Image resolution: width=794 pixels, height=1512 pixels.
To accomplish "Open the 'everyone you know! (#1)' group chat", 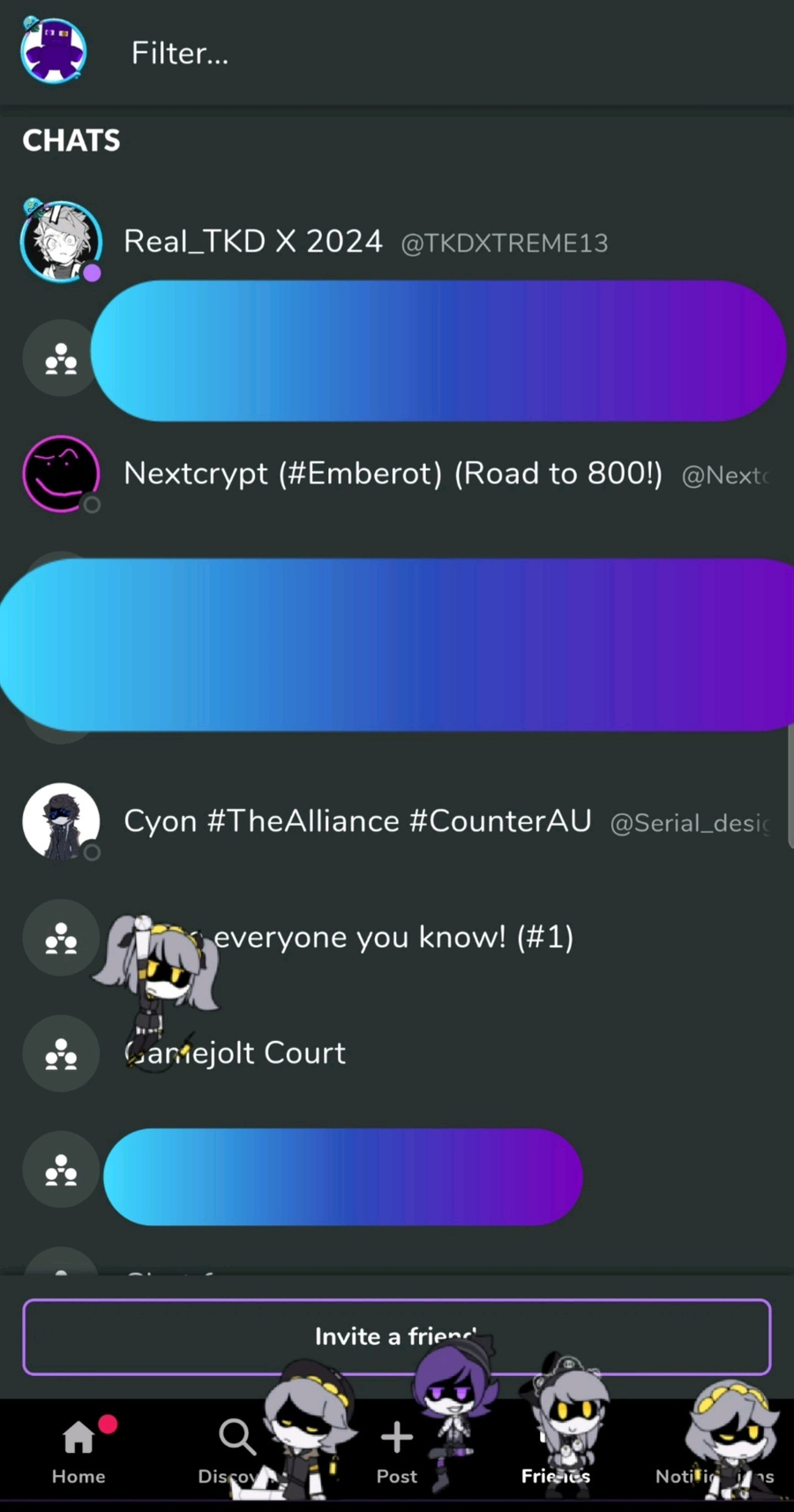I will 393,937.
